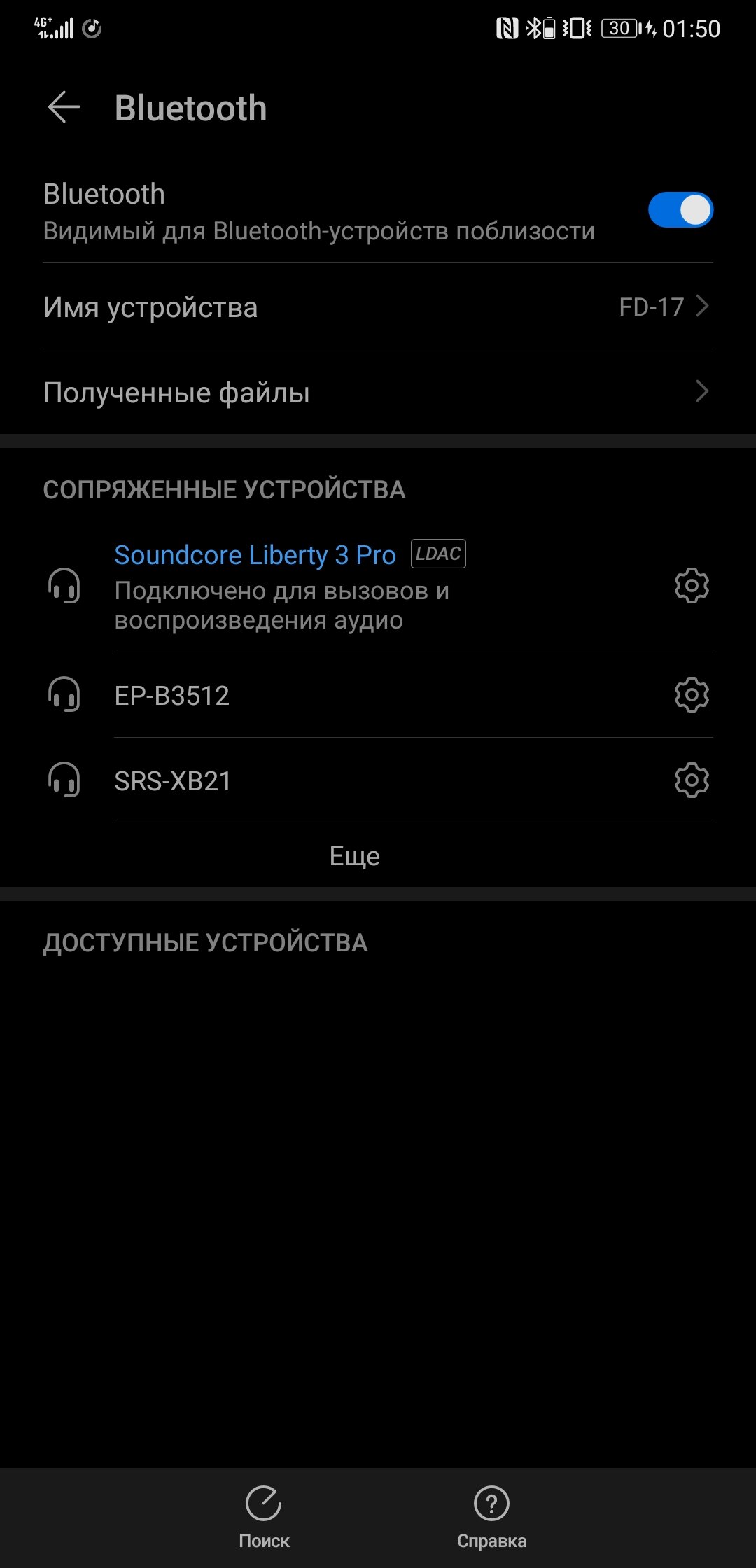Open the Имя устройства row
This screenshot has height=1568, width=756.
click(378, 307)
